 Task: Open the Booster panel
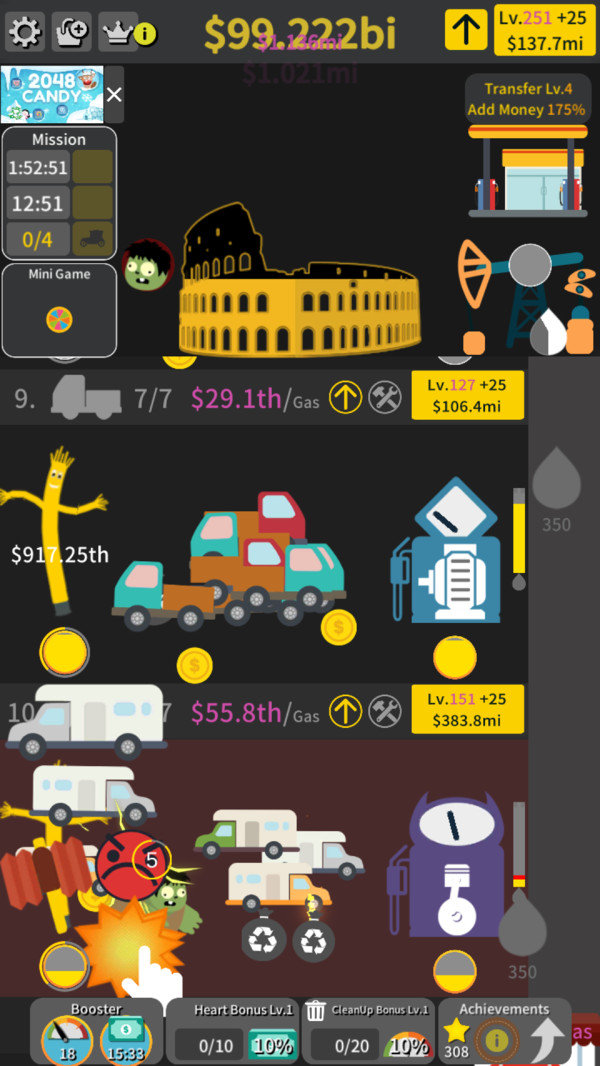96,1032
